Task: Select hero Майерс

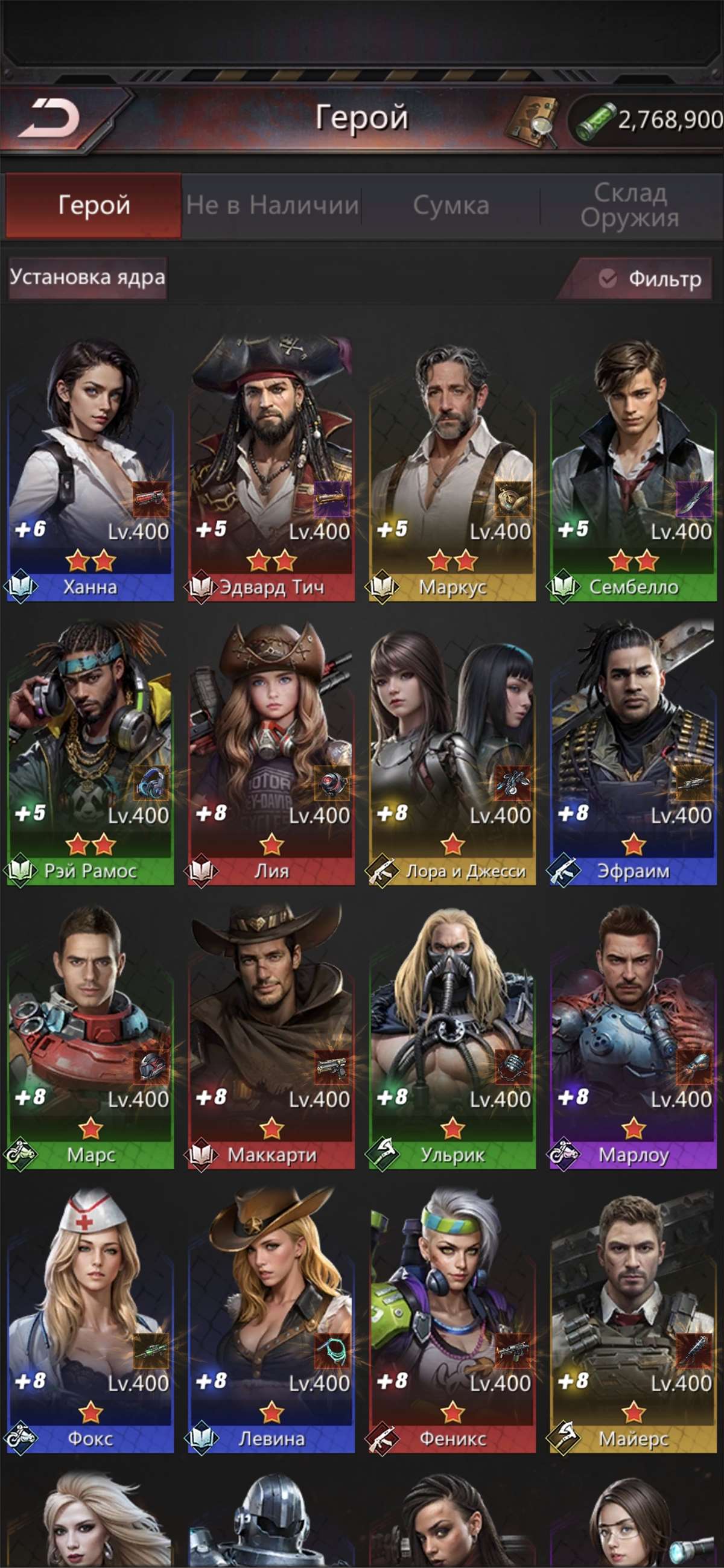Action: point(634,1321)
